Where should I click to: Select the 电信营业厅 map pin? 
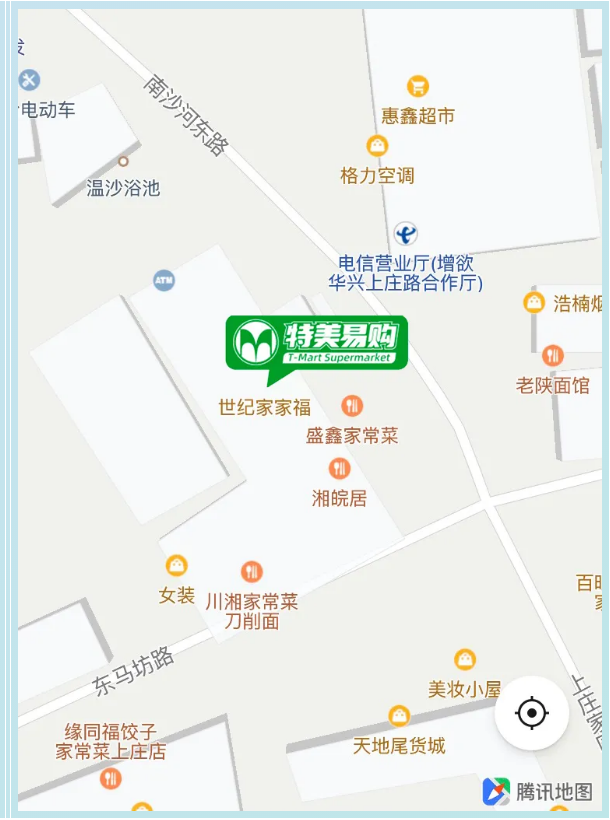[405, 234]
